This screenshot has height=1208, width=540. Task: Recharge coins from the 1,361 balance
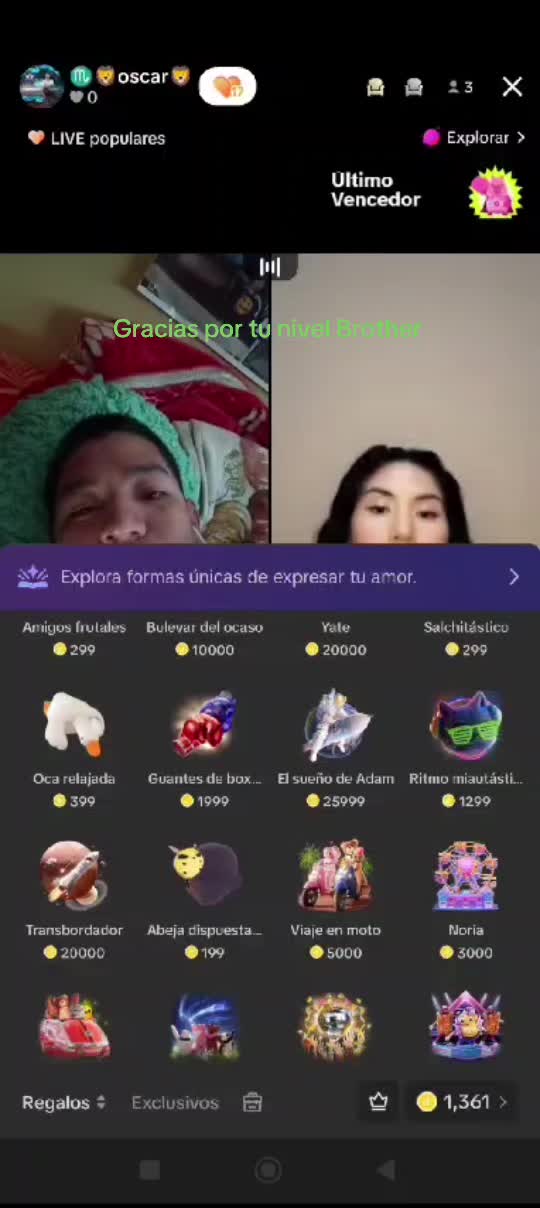coord(462,1102)
